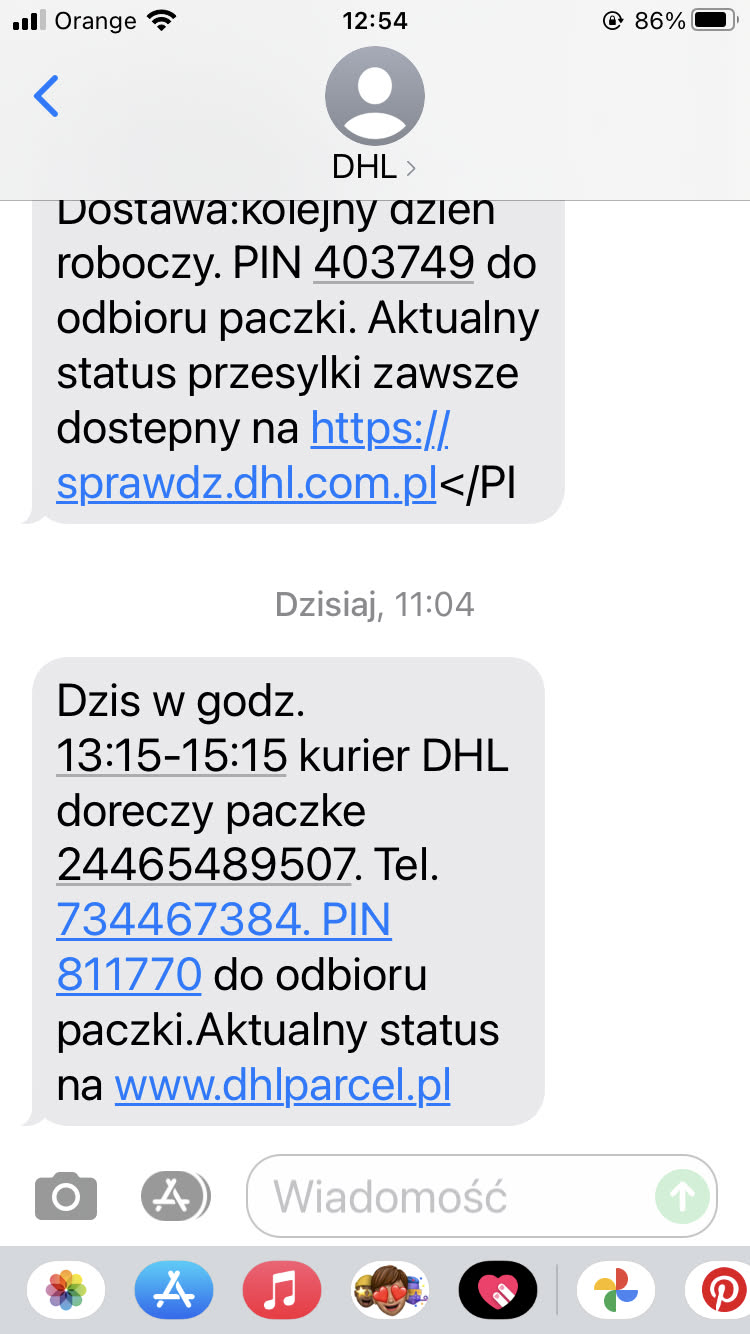
Task: Tap the 13:15-15:15 delivery time
Action: coord(172,757)
